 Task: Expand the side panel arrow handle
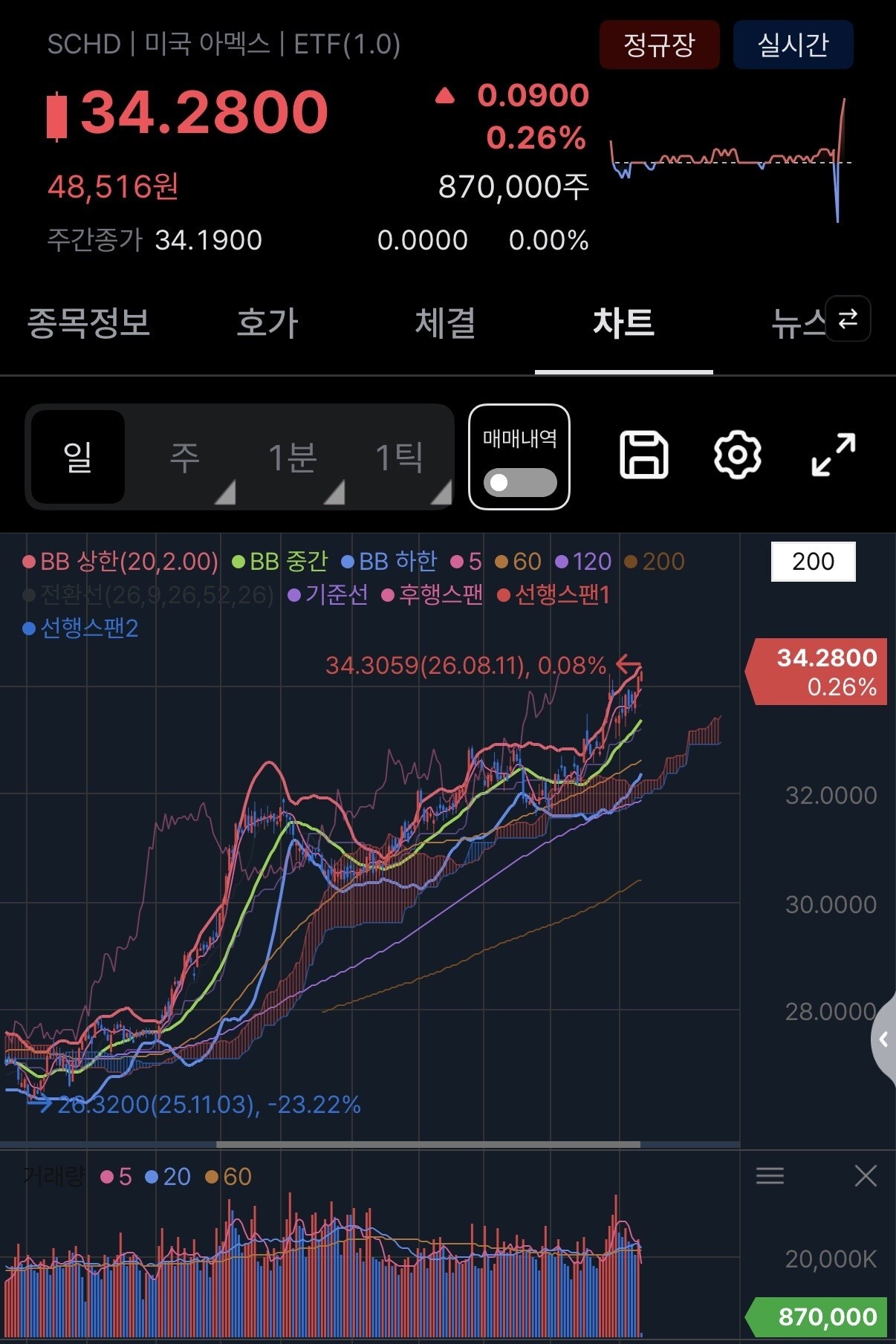coord(884,1039)
